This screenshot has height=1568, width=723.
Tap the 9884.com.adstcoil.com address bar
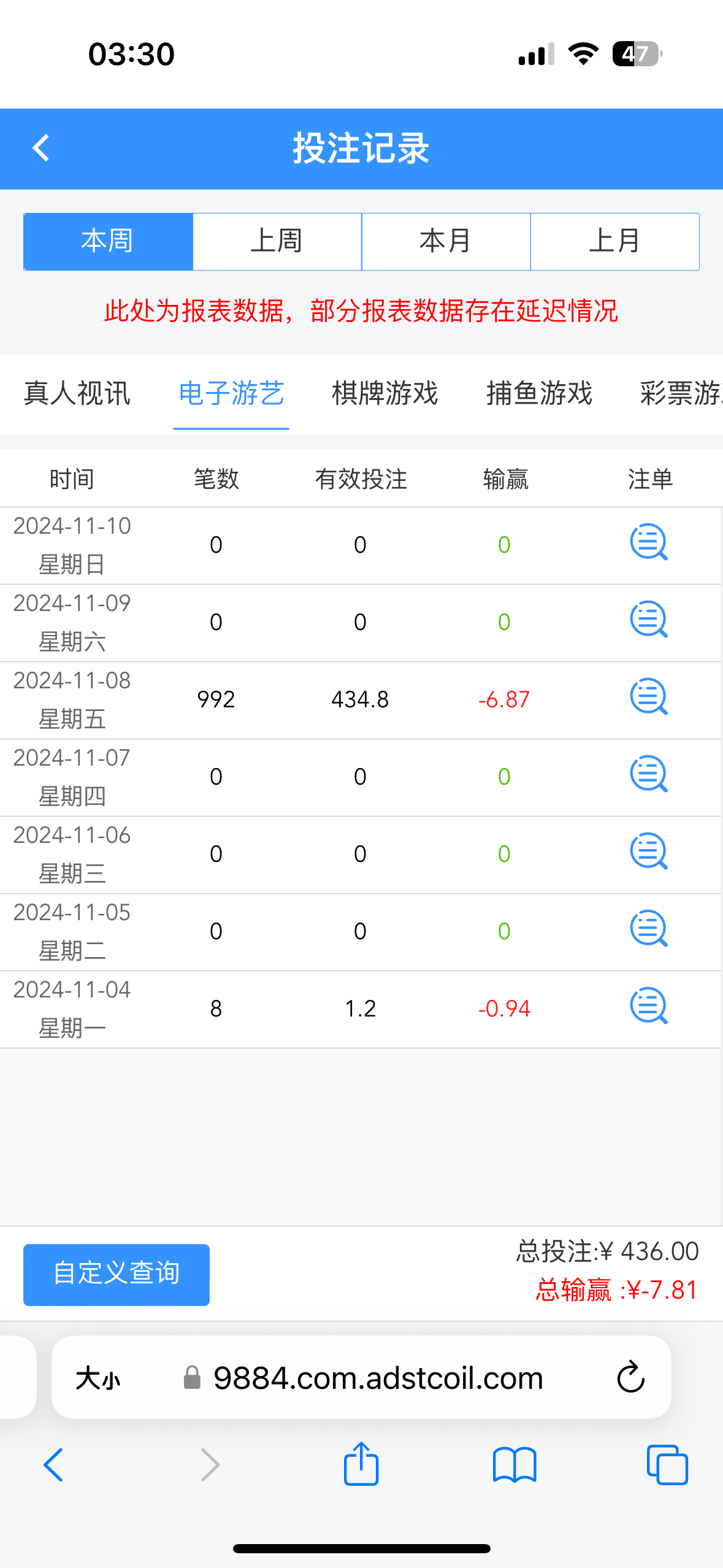pos(378,1377)
